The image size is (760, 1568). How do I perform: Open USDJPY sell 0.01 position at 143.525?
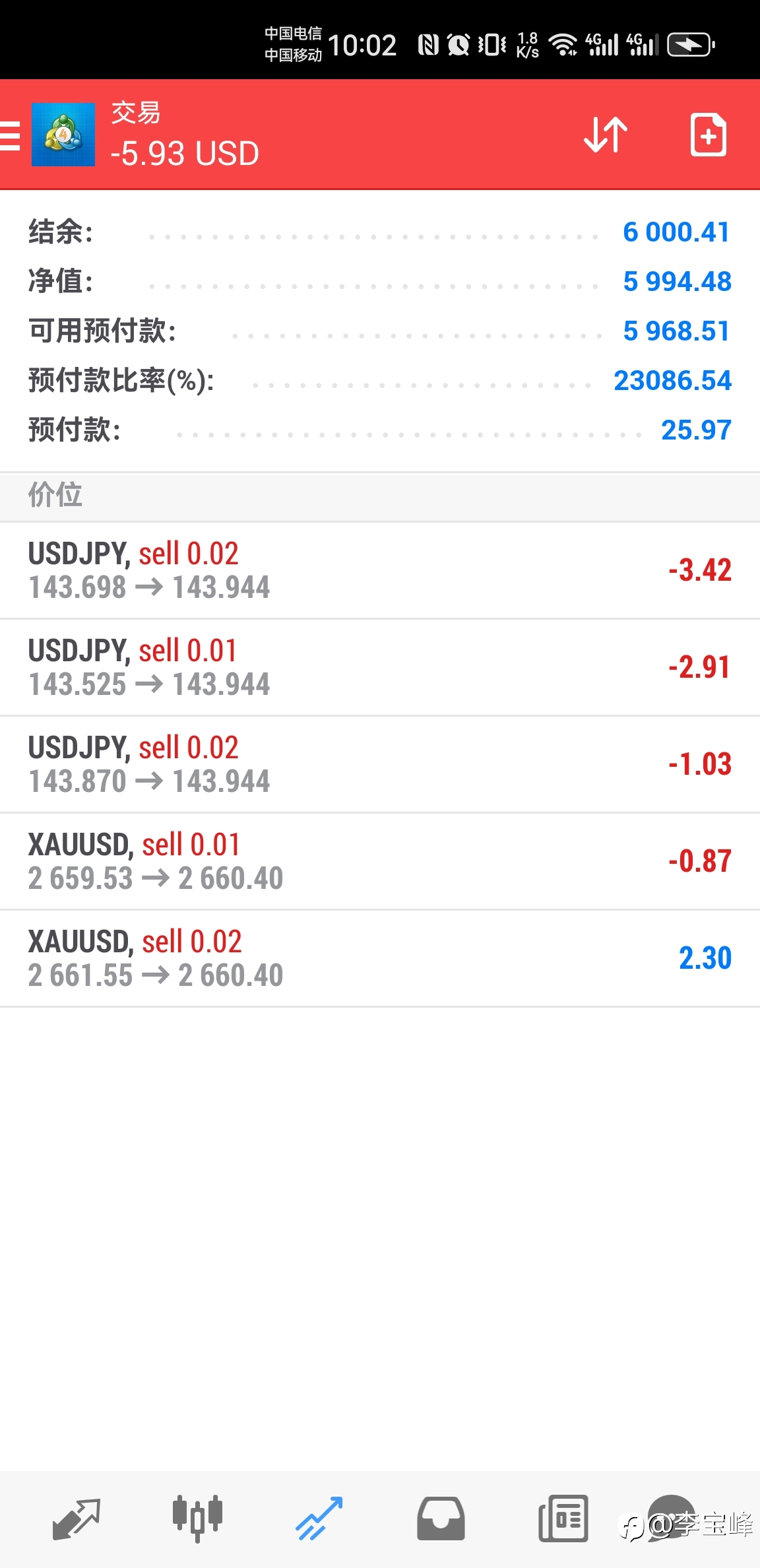tap(380, 667)
